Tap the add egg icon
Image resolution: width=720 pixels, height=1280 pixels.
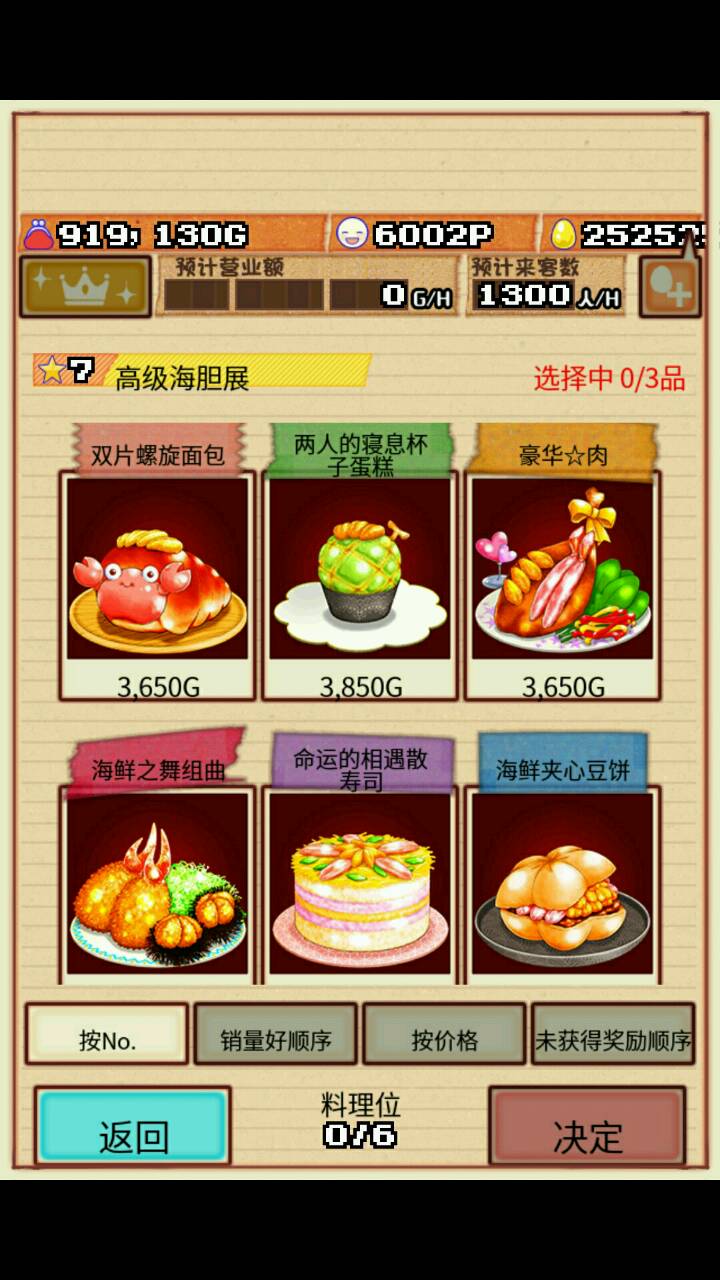pos(669,289)
